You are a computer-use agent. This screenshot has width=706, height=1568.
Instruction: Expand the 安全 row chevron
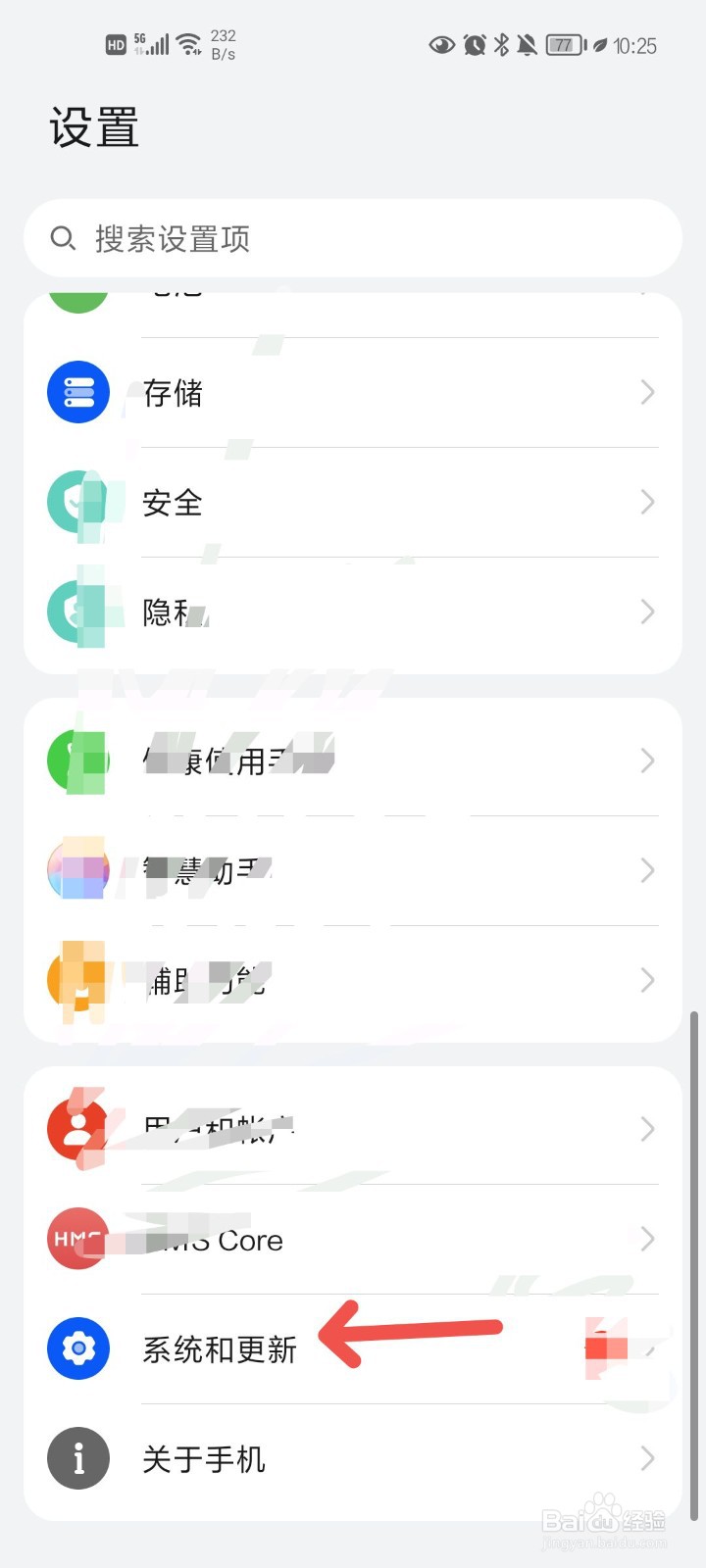(x=646, y=502)
